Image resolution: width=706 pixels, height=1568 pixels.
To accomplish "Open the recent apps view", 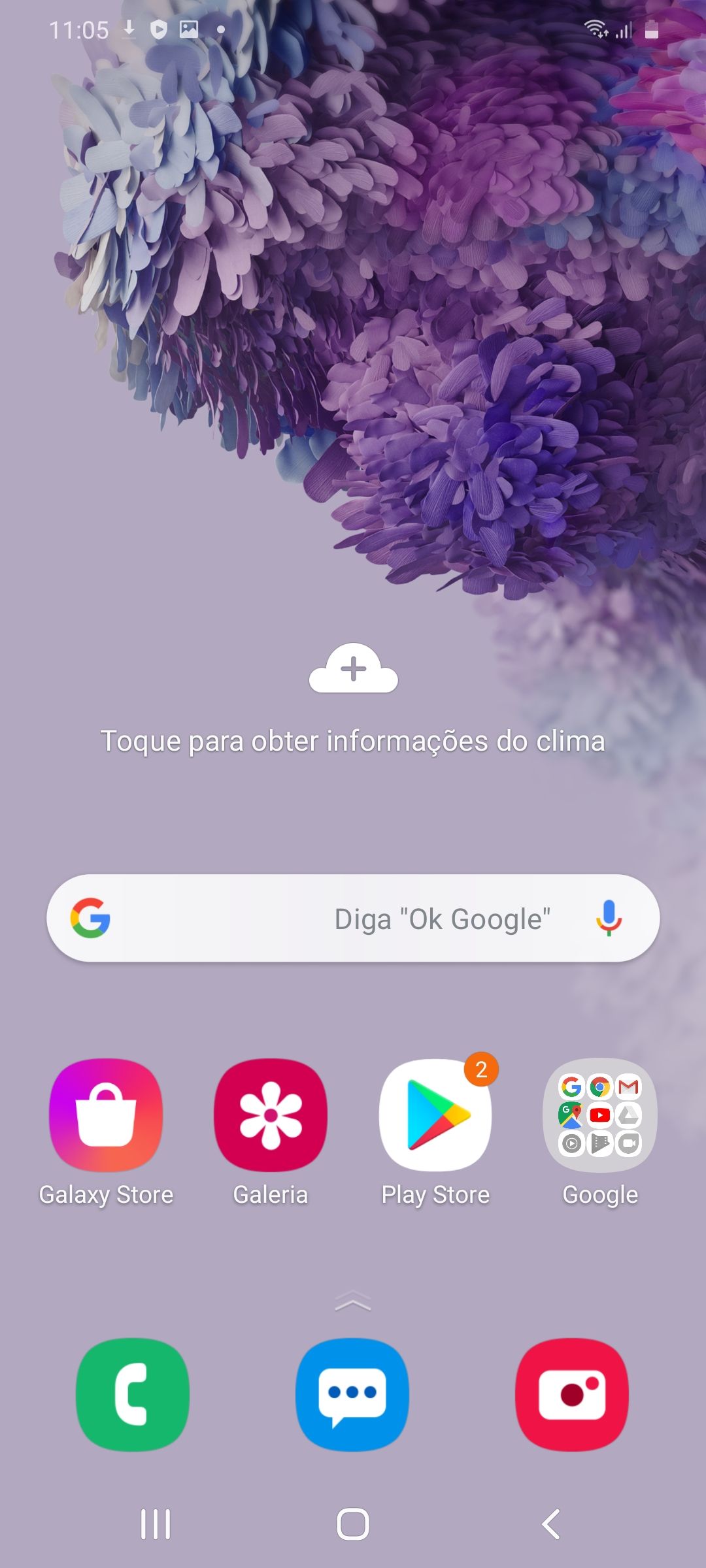I will click(156, 1524).
